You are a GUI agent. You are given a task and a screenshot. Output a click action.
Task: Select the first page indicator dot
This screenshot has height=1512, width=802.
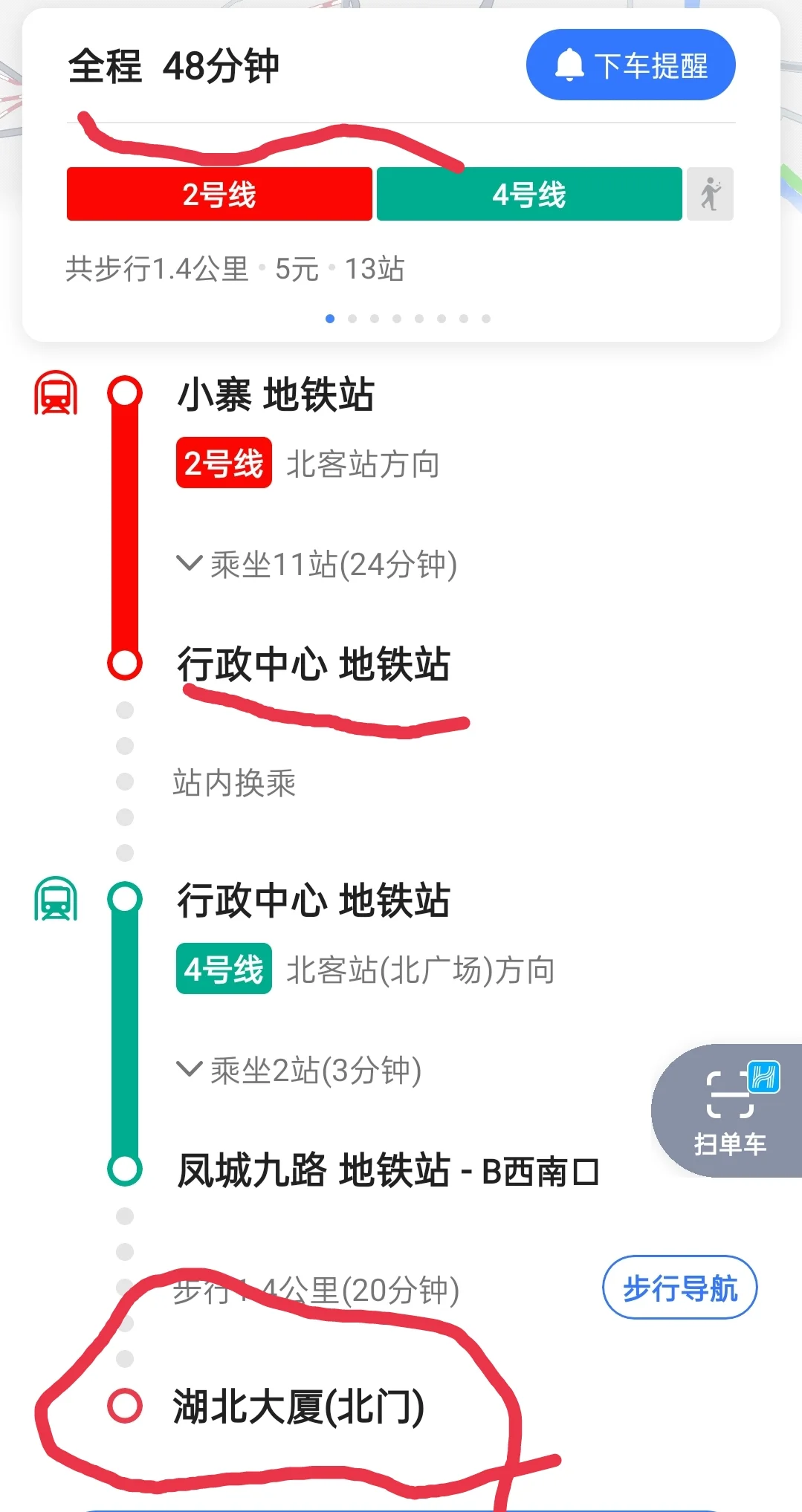329,319
